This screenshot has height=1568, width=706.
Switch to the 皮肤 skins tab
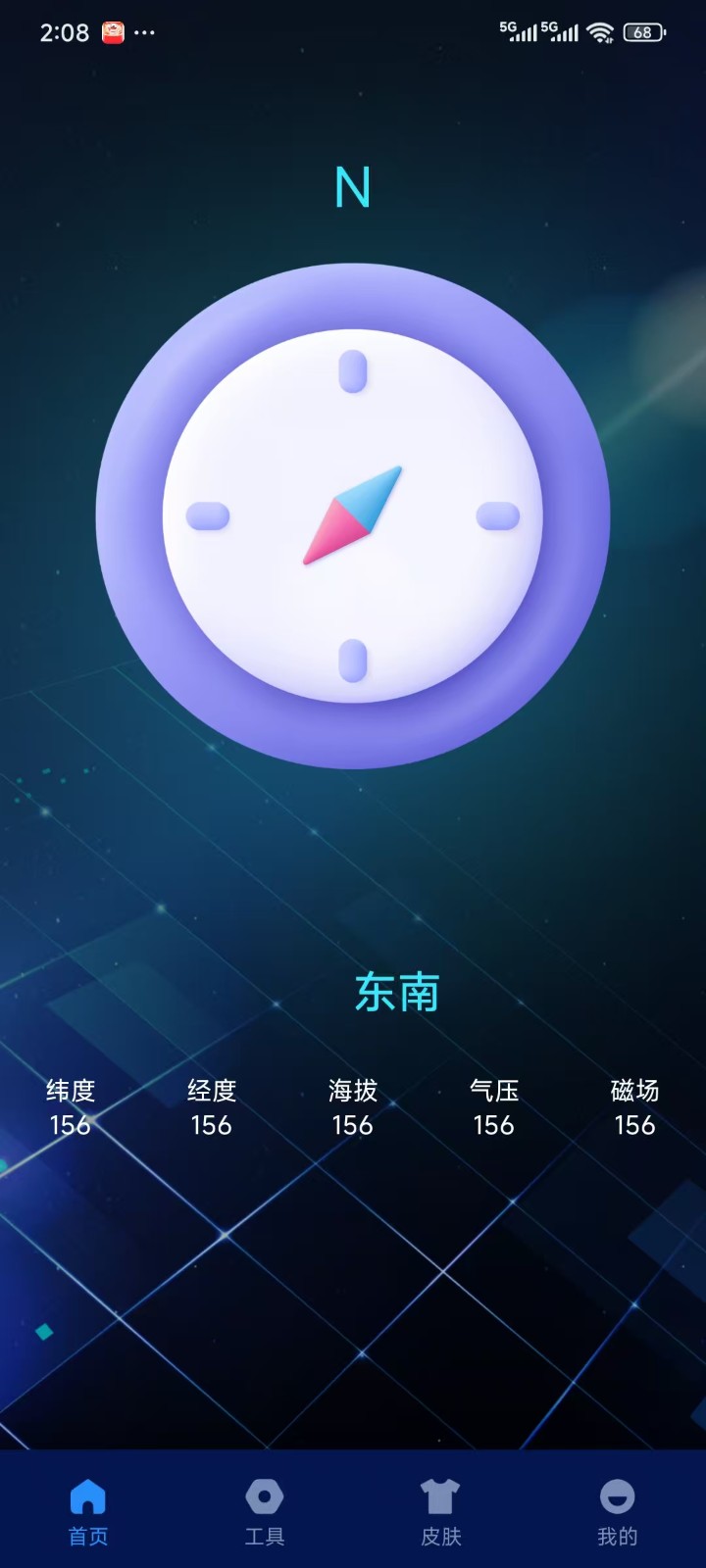click(440, 1511)
